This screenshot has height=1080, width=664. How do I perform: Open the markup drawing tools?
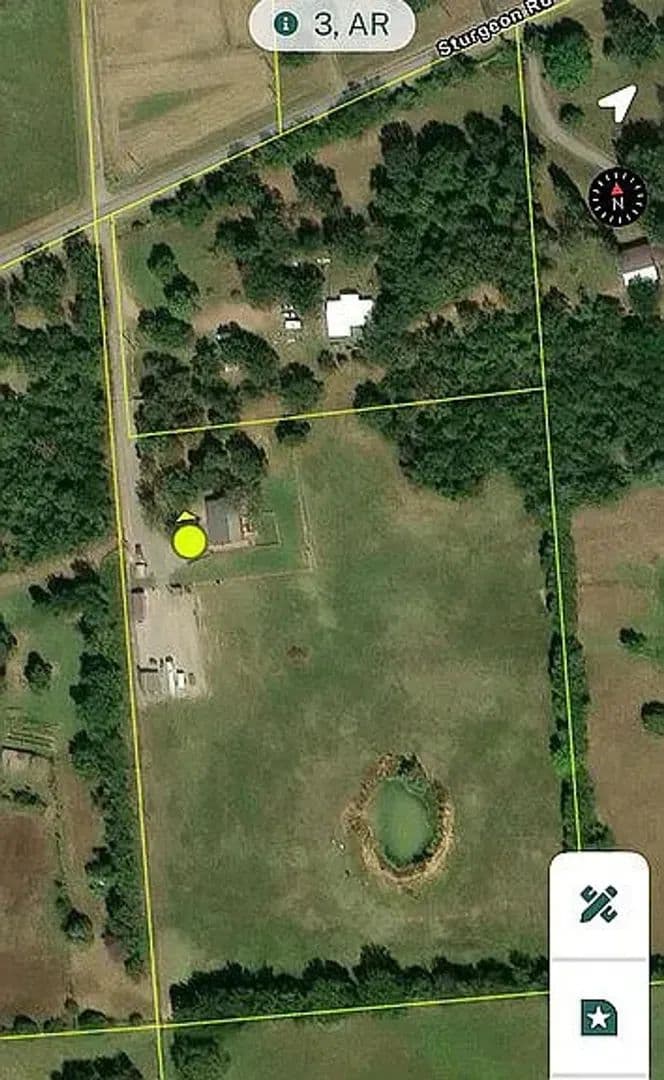pyautogui.click(x=599, y=905)
